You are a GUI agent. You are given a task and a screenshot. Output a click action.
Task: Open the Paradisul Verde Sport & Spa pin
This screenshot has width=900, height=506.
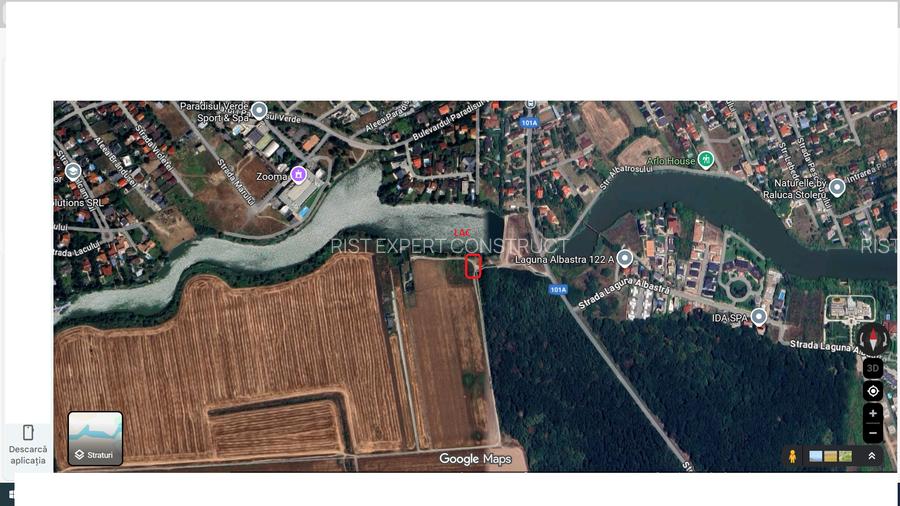pyautogui.click(x=259, y=110)
